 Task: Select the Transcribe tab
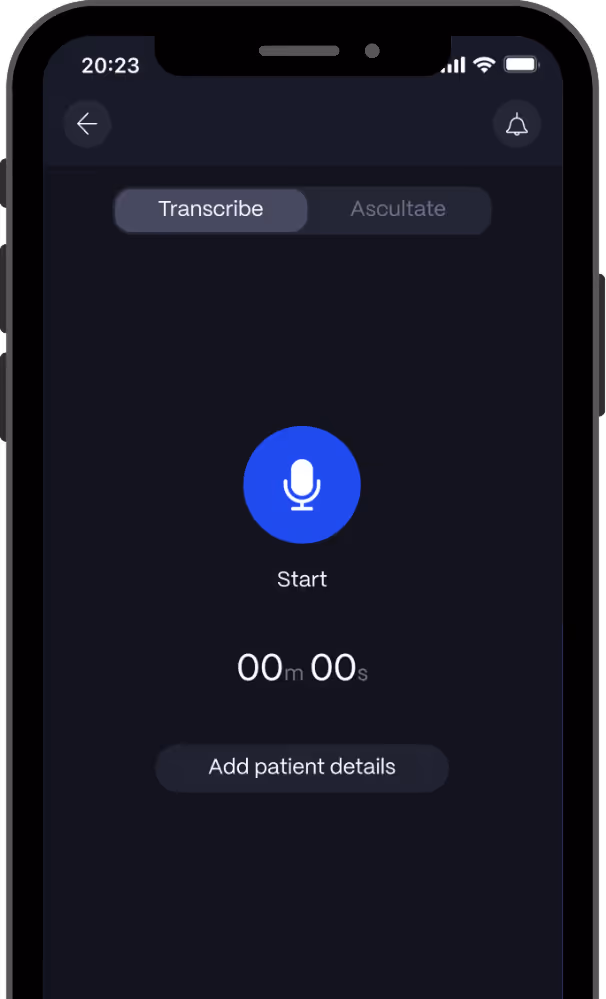pos(211,210)
